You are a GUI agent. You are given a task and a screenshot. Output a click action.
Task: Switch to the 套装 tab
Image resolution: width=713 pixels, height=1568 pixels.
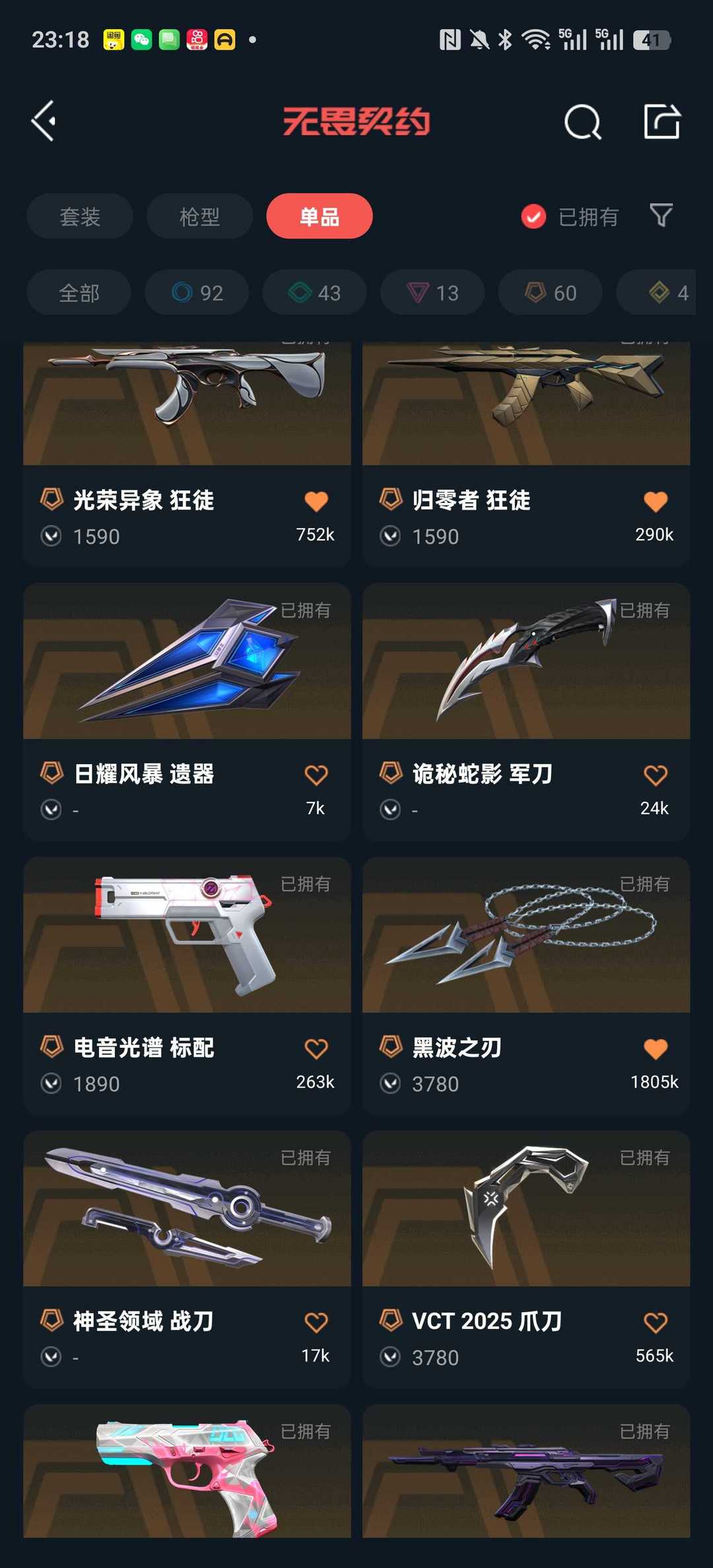(80, 216)
